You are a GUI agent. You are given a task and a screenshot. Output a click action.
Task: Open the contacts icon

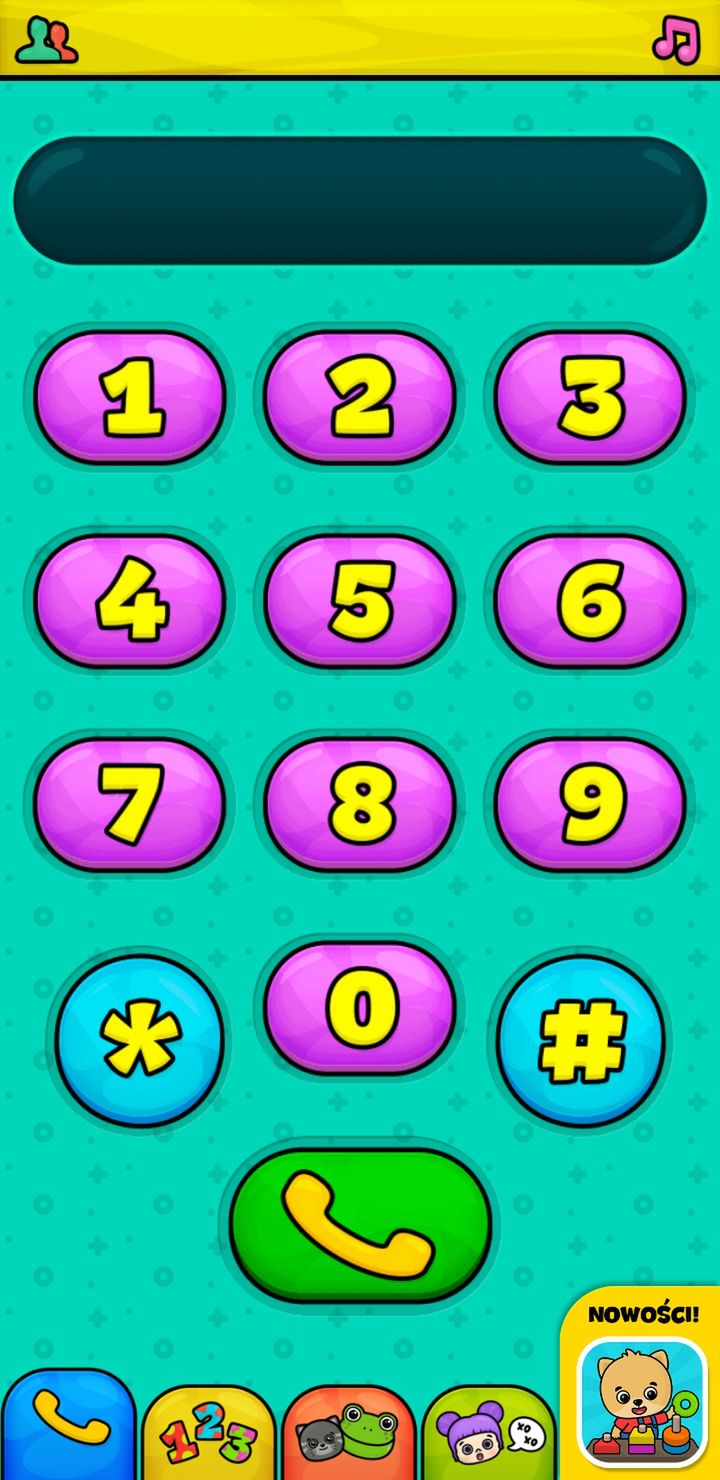point(46,40)
